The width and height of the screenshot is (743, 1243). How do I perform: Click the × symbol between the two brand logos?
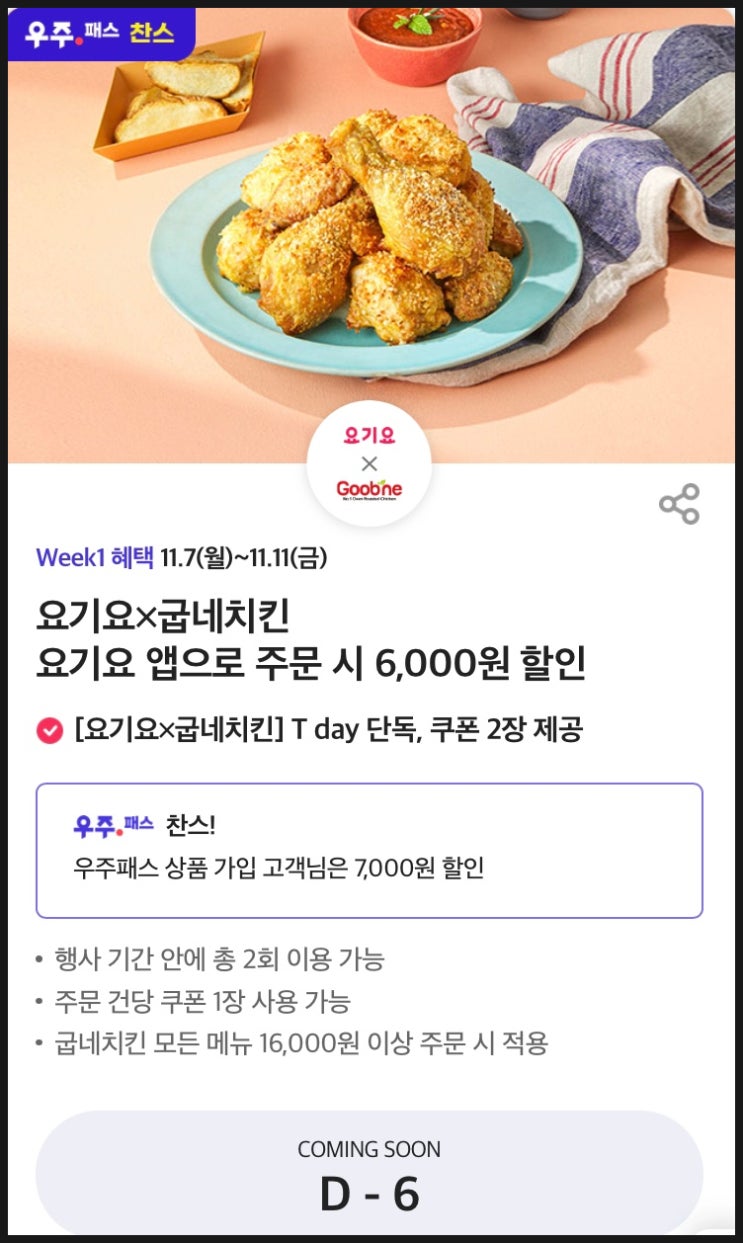[371, 461]
